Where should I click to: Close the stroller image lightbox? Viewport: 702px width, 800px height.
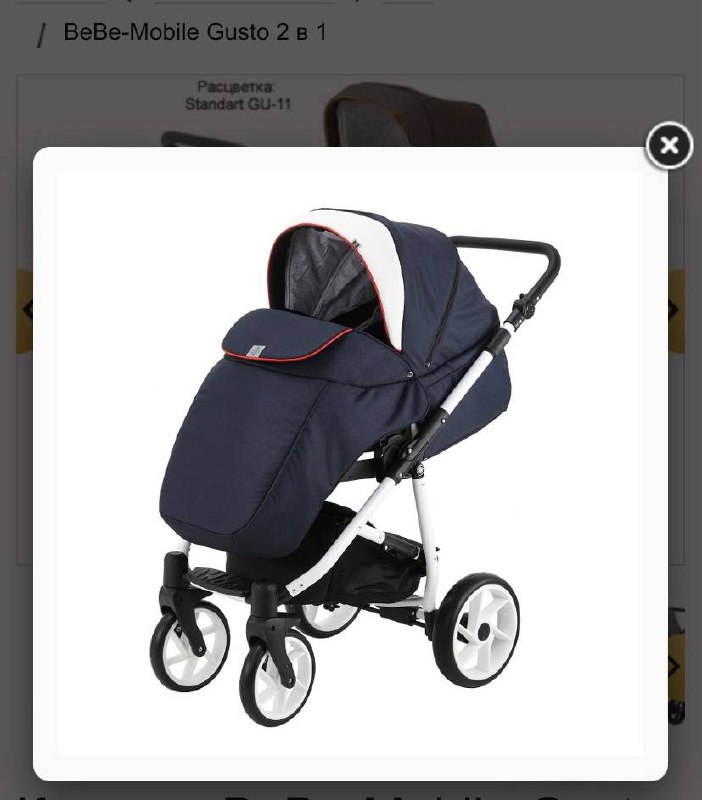669,147
